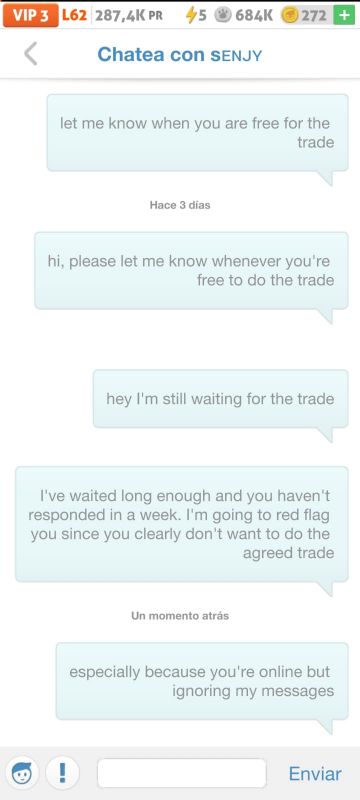Tap the exclamation mark report icon

(x=62, y=773)
